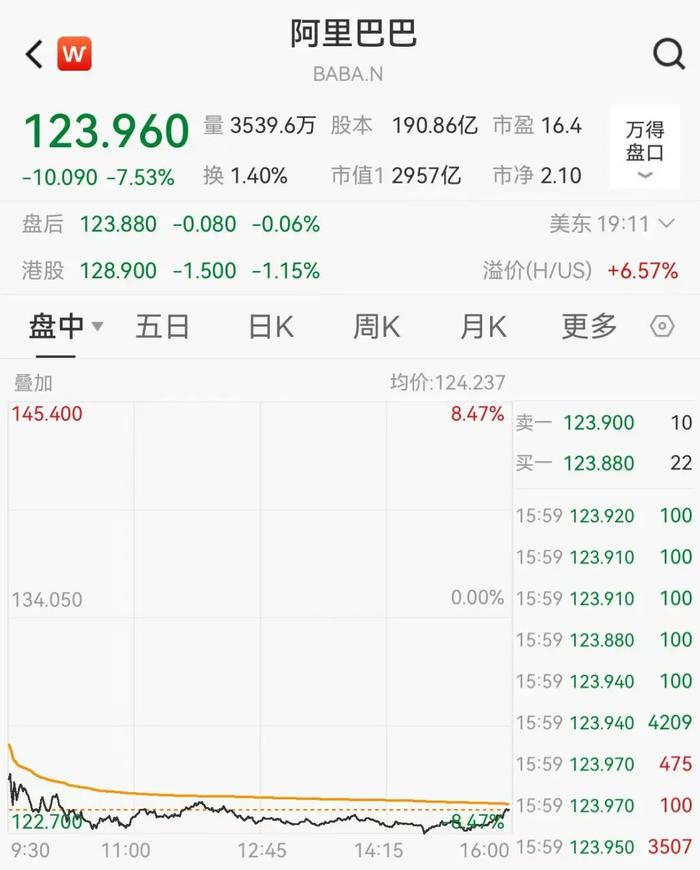700x870 pixels.
Task: Switch to the 五日 chart tab
Action: click(162, 326)
